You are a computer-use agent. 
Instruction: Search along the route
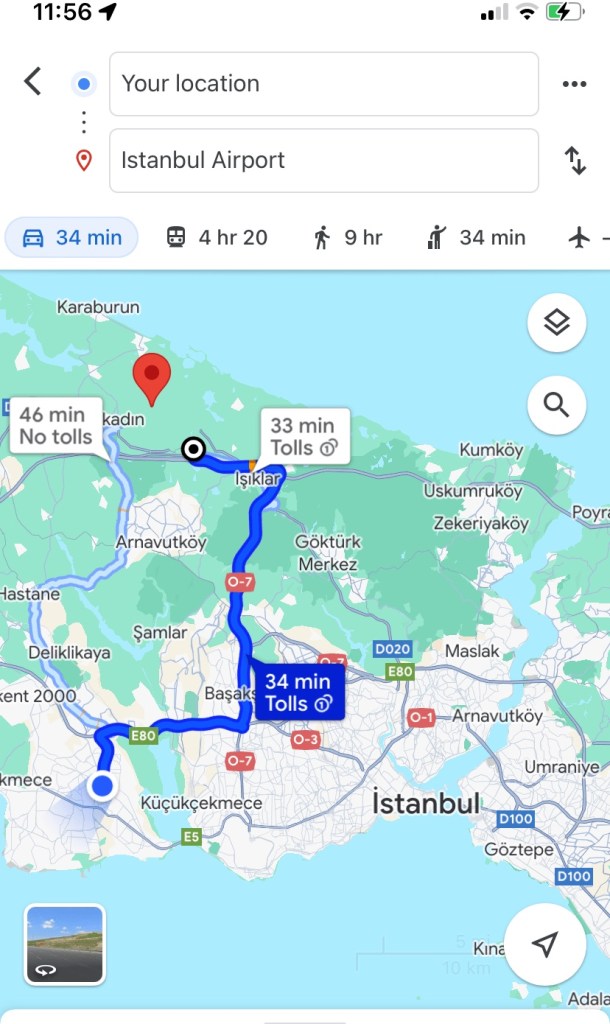557,405
